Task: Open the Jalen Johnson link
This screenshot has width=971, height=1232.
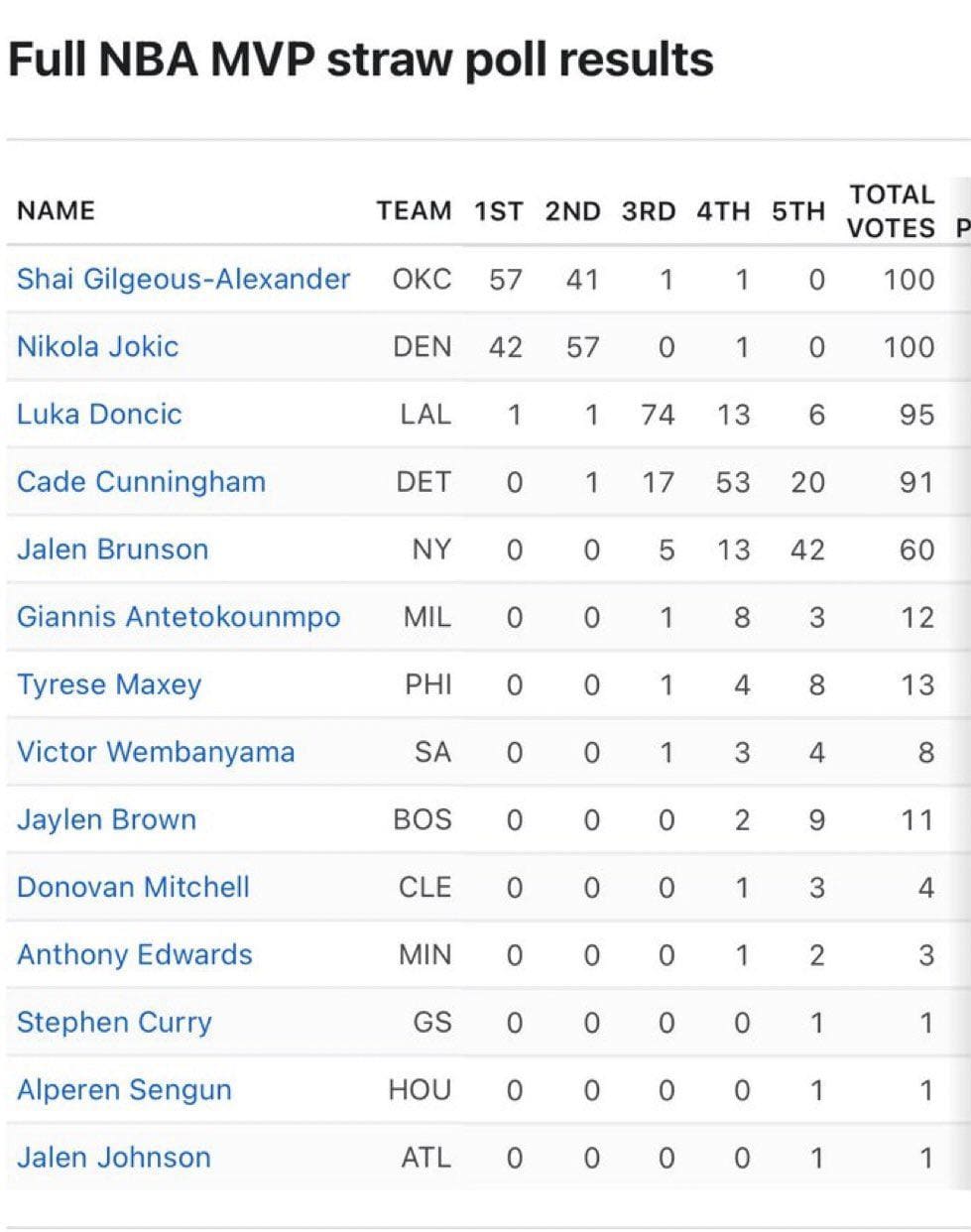Action: (114, 1158)
